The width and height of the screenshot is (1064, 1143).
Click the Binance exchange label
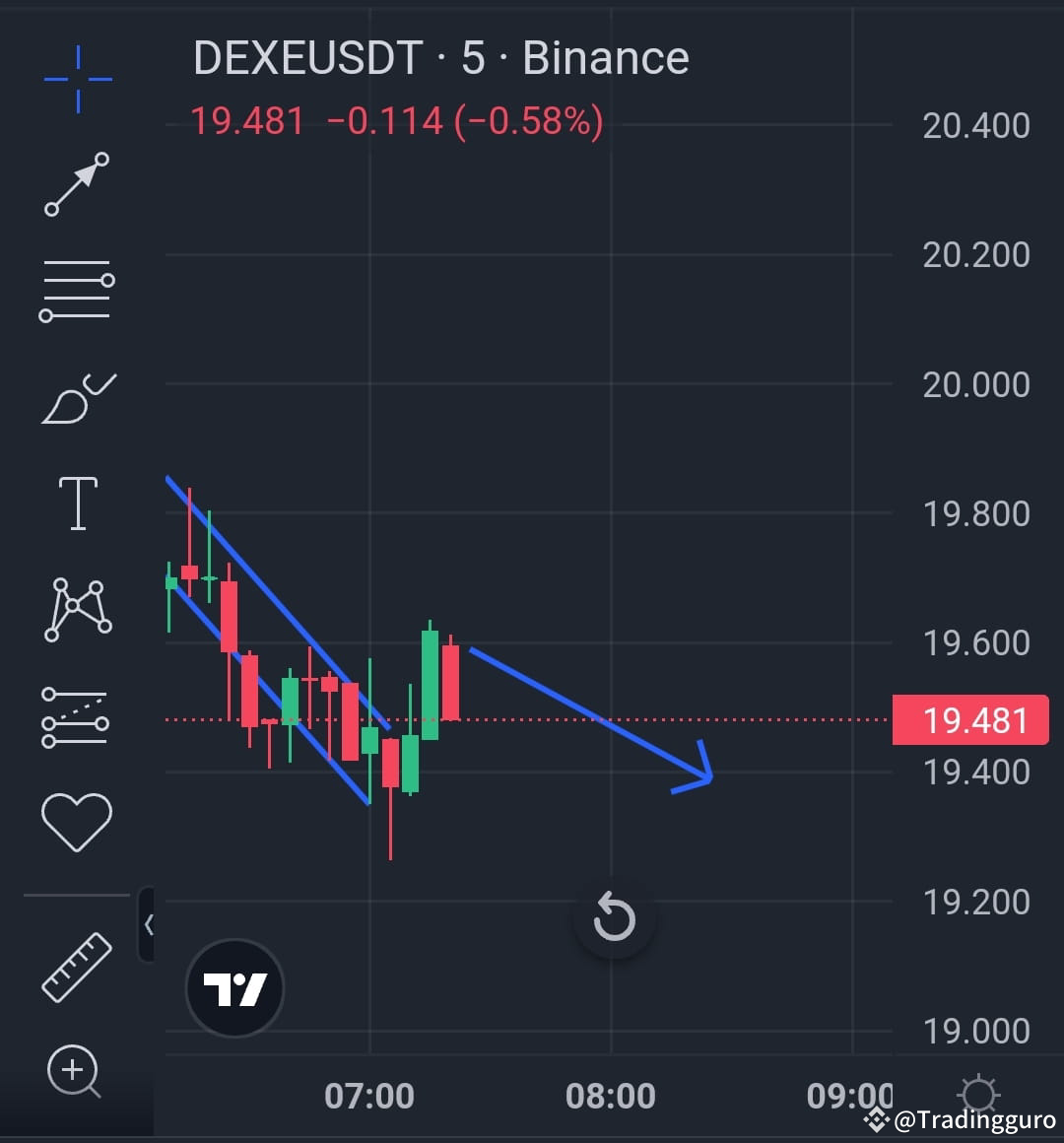click(604, 57)
